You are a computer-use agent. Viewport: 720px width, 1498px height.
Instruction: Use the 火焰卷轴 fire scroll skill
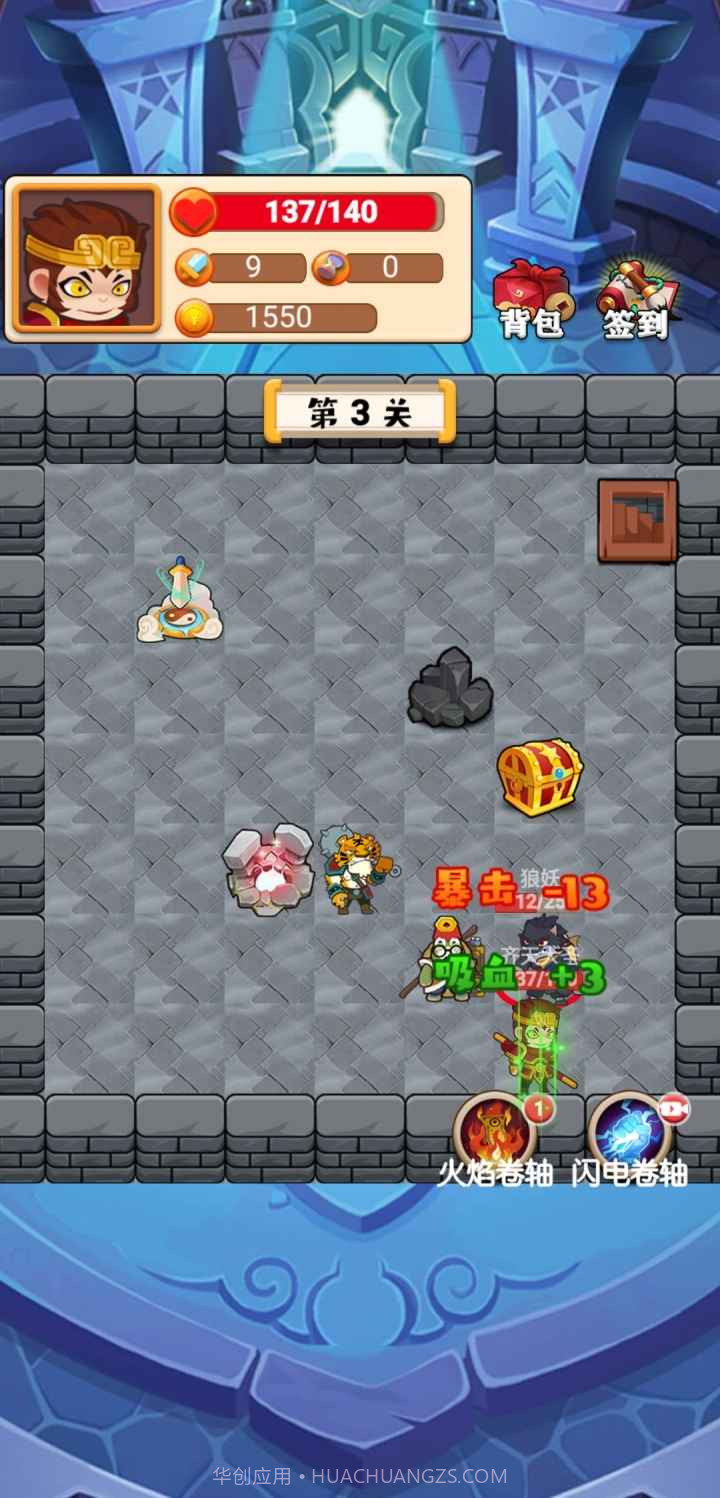(492, 1128)
